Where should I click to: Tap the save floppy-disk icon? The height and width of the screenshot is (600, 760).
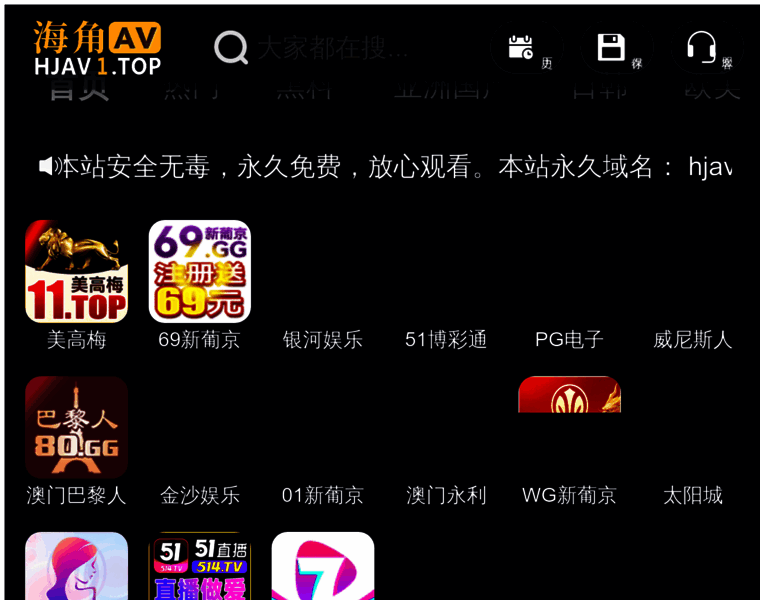click(611, 48)
